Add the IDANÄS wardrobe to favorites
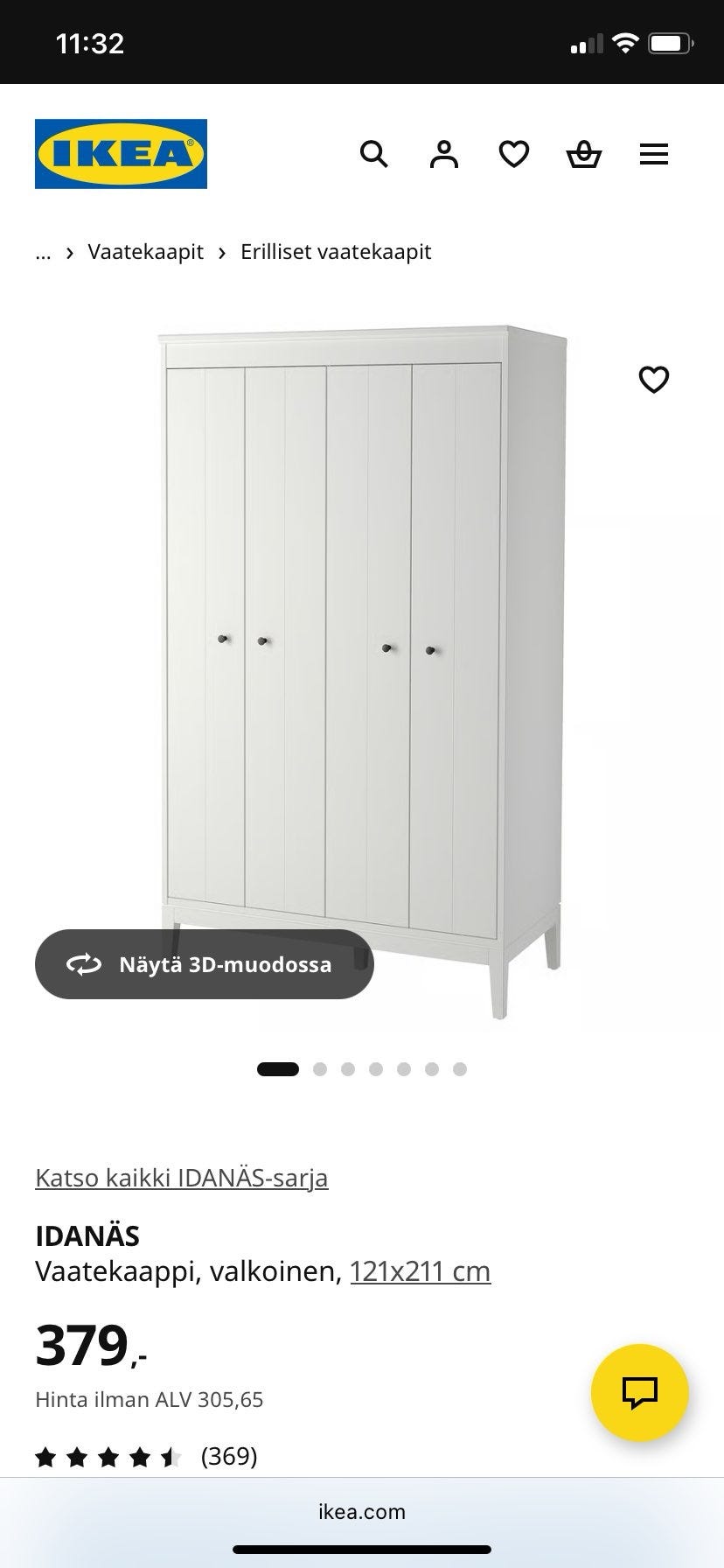Viewport: 724px width, 1568px height. click(653, 380)
